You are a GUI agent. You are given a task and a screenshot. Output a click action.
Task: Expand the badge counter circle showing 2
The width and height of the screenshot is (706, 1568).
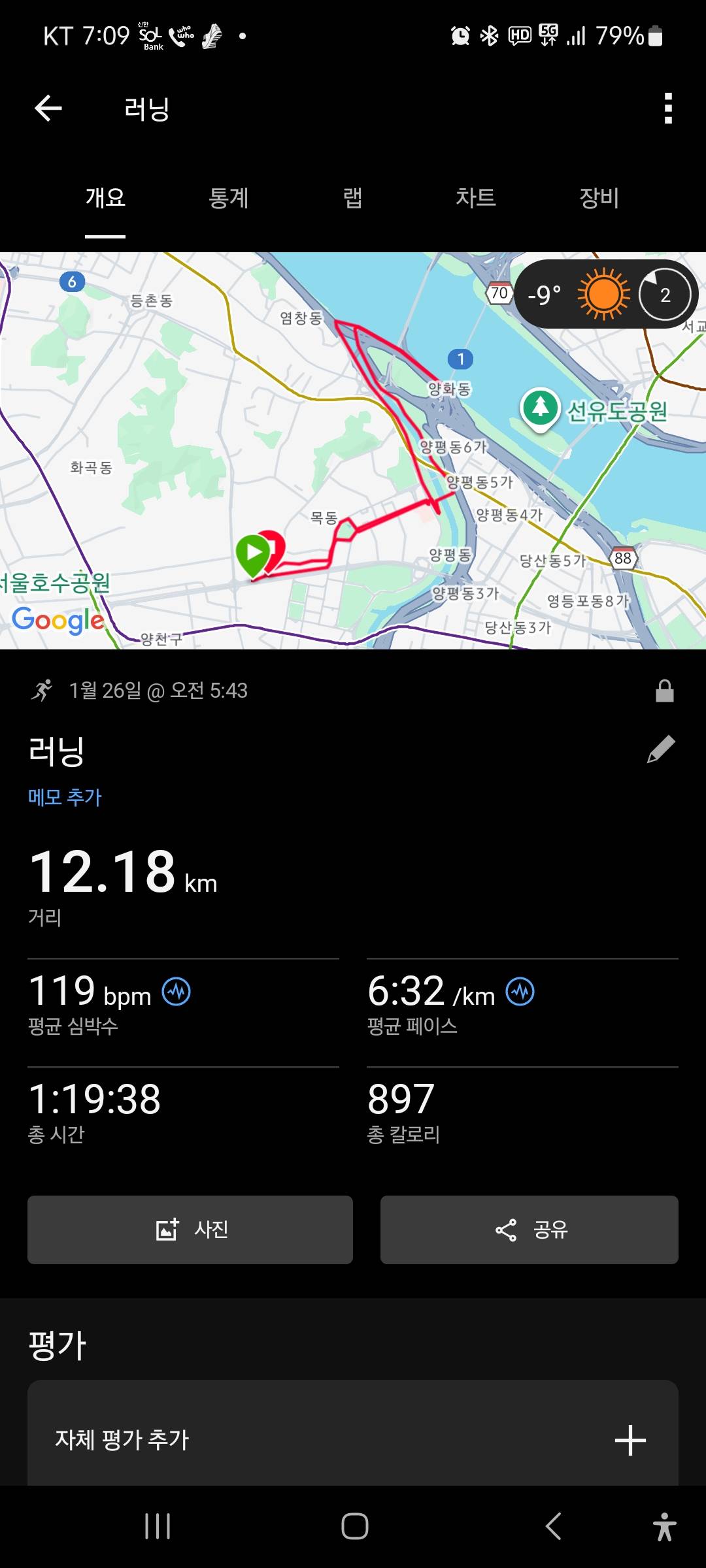(664, 295)
